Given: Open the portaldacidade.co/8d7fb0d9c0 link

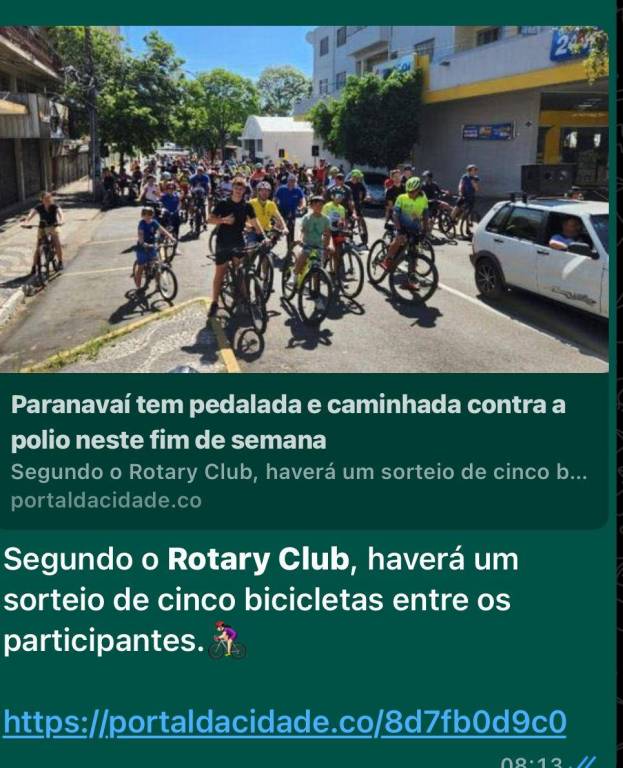Looking at the screenshot, I should [x=285, y=721].
